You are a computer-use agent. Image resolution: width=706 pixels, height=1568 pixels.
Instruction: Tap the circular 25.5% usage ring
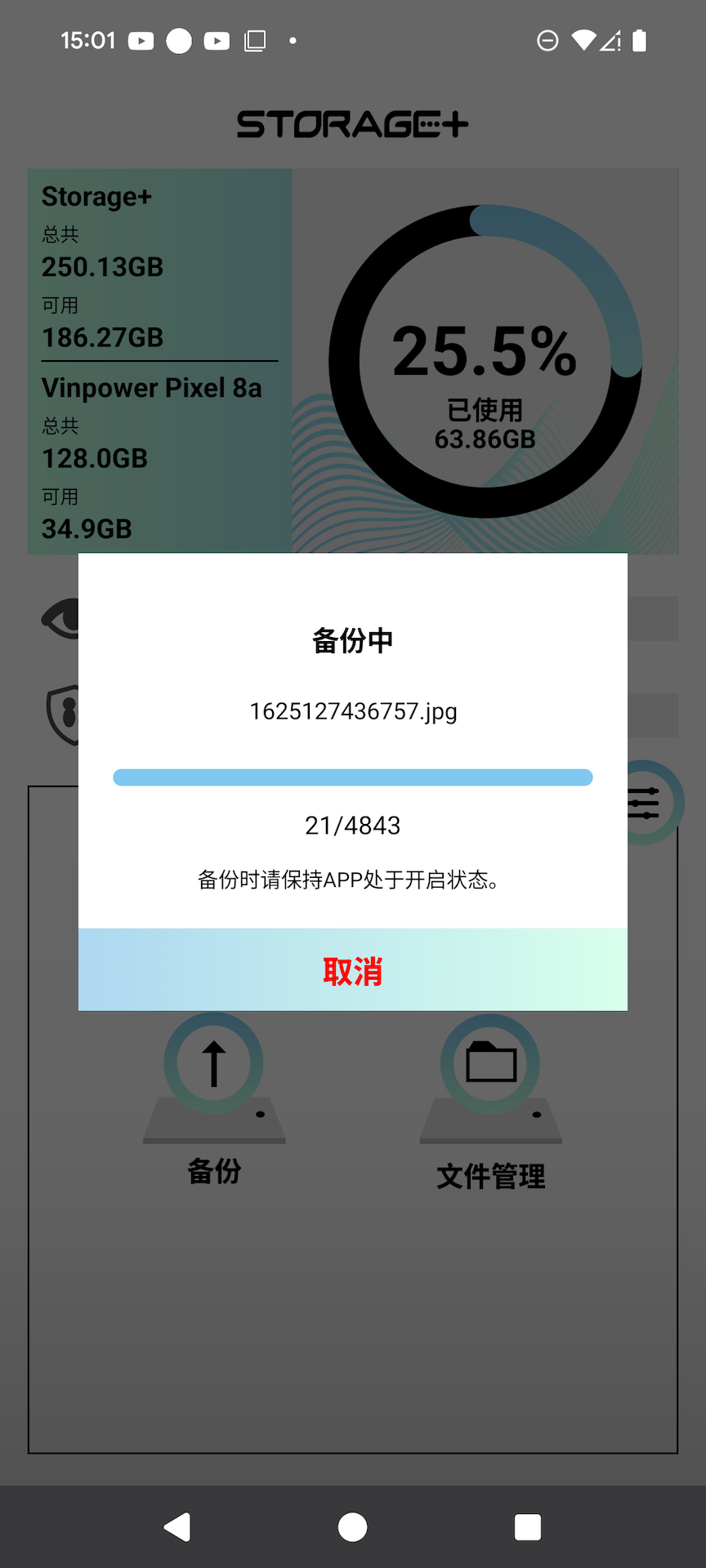pyautogui.click(x=484, y=362)
